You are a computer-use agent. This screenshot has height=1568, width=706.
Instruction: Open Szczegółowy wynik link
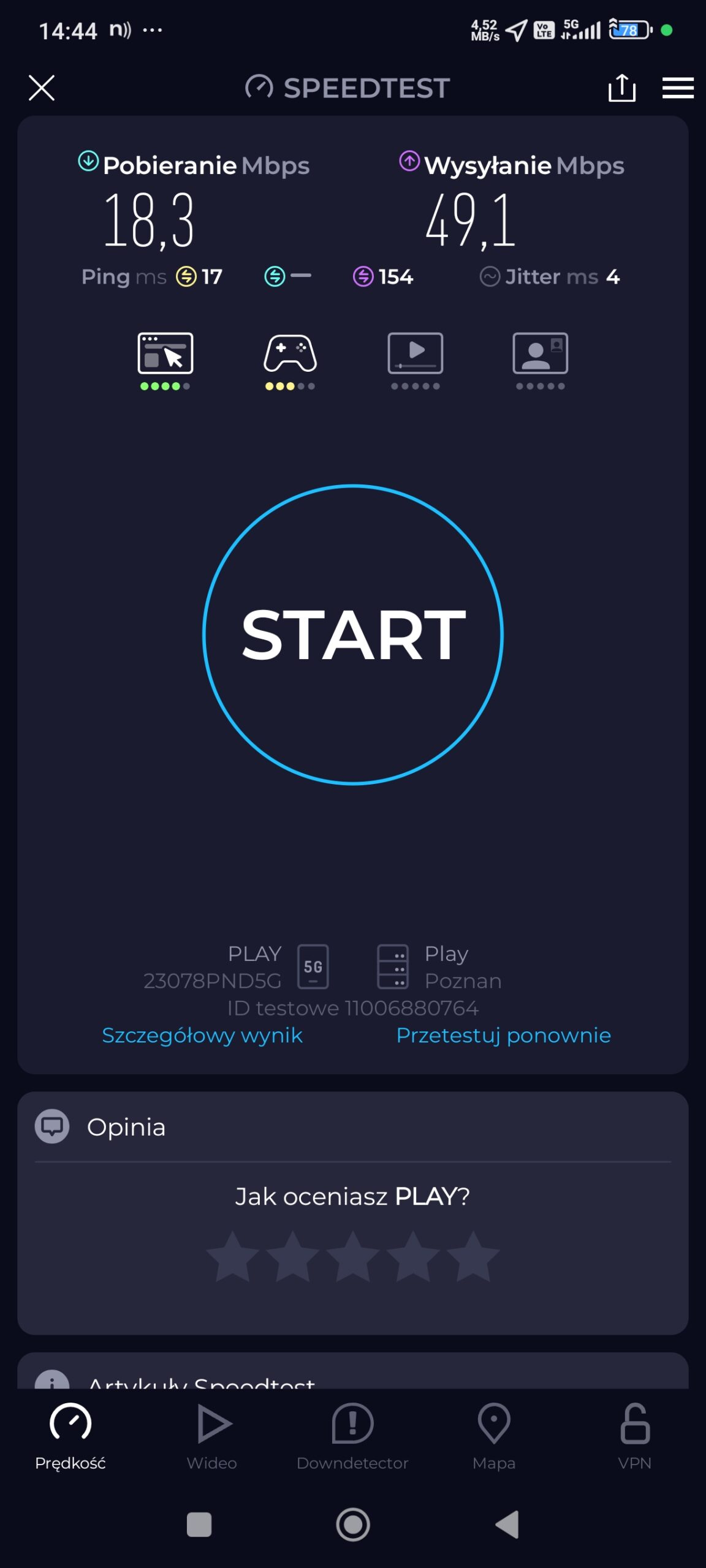(202, 1035)
